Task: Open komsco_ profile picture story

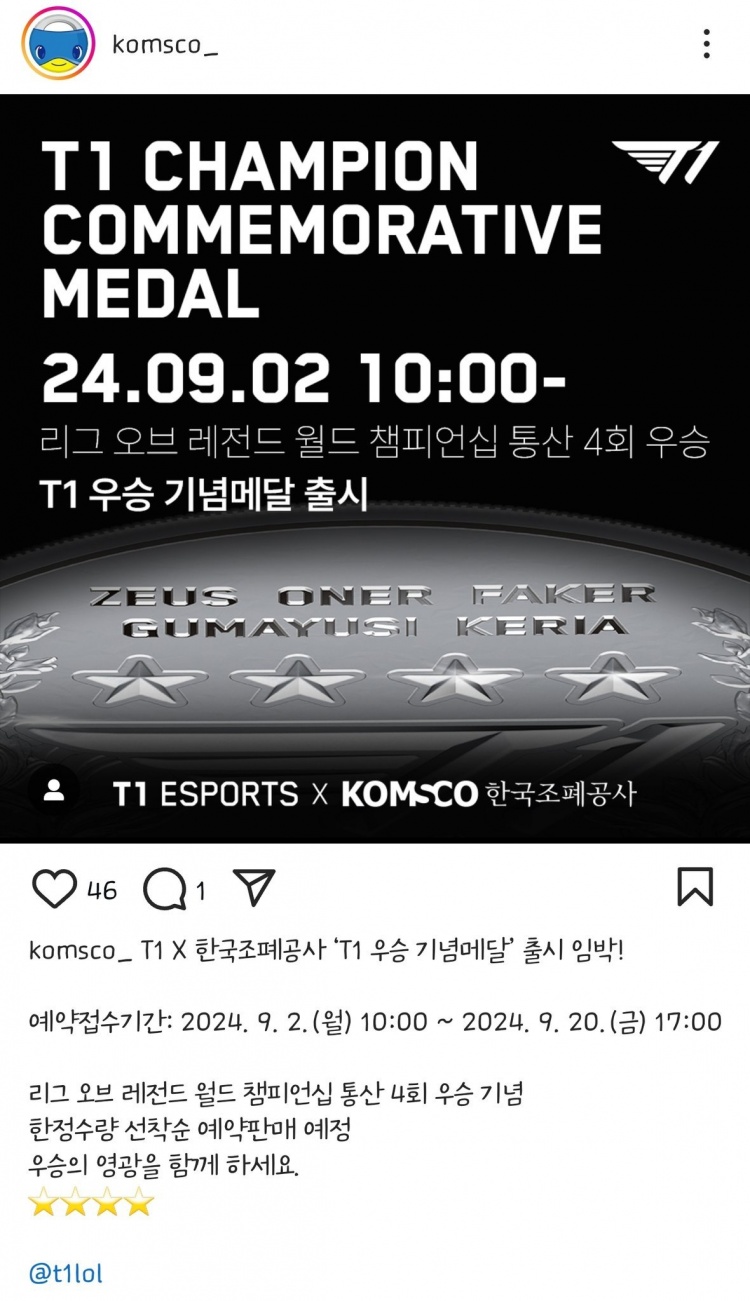Action: pos(58,44)
